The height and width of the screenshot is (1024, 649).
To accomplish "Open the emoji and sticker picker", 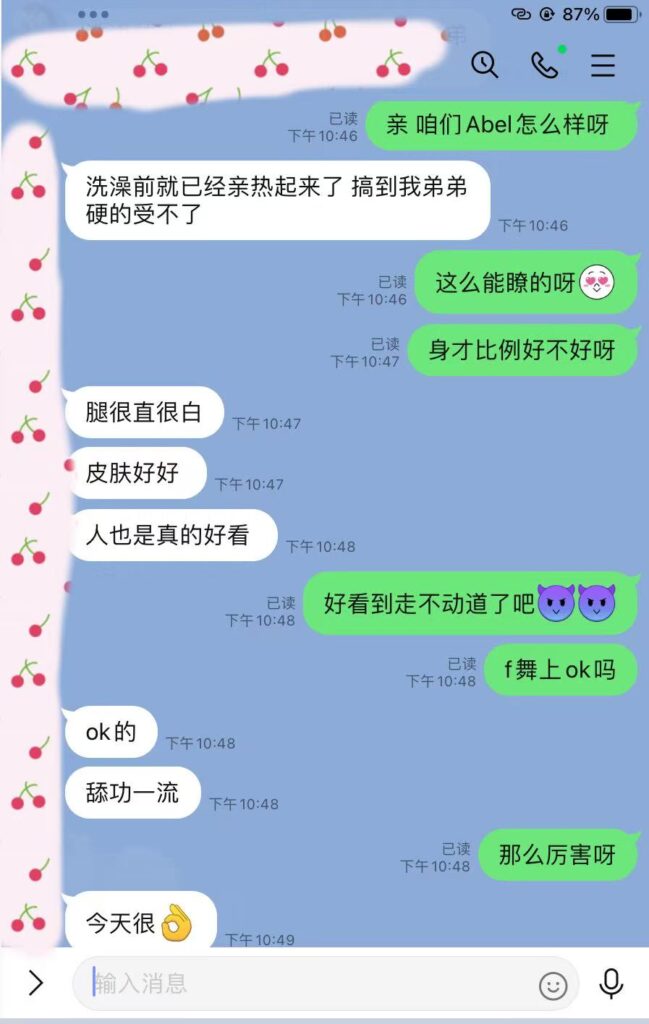I will coord(553,985).
